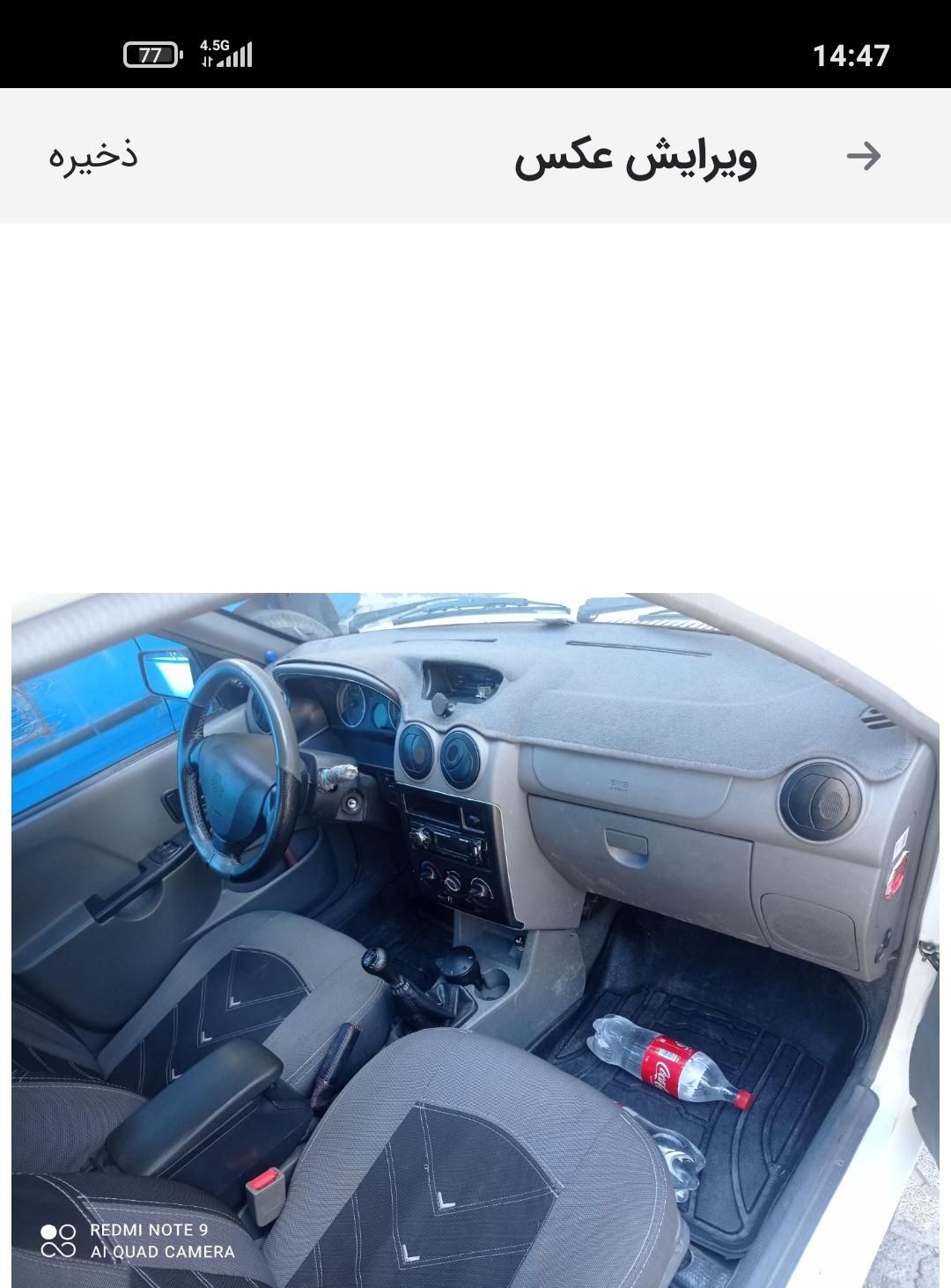Go back using the arrow icon
This screenshot has width=951, height=1288.
[863, 156]
